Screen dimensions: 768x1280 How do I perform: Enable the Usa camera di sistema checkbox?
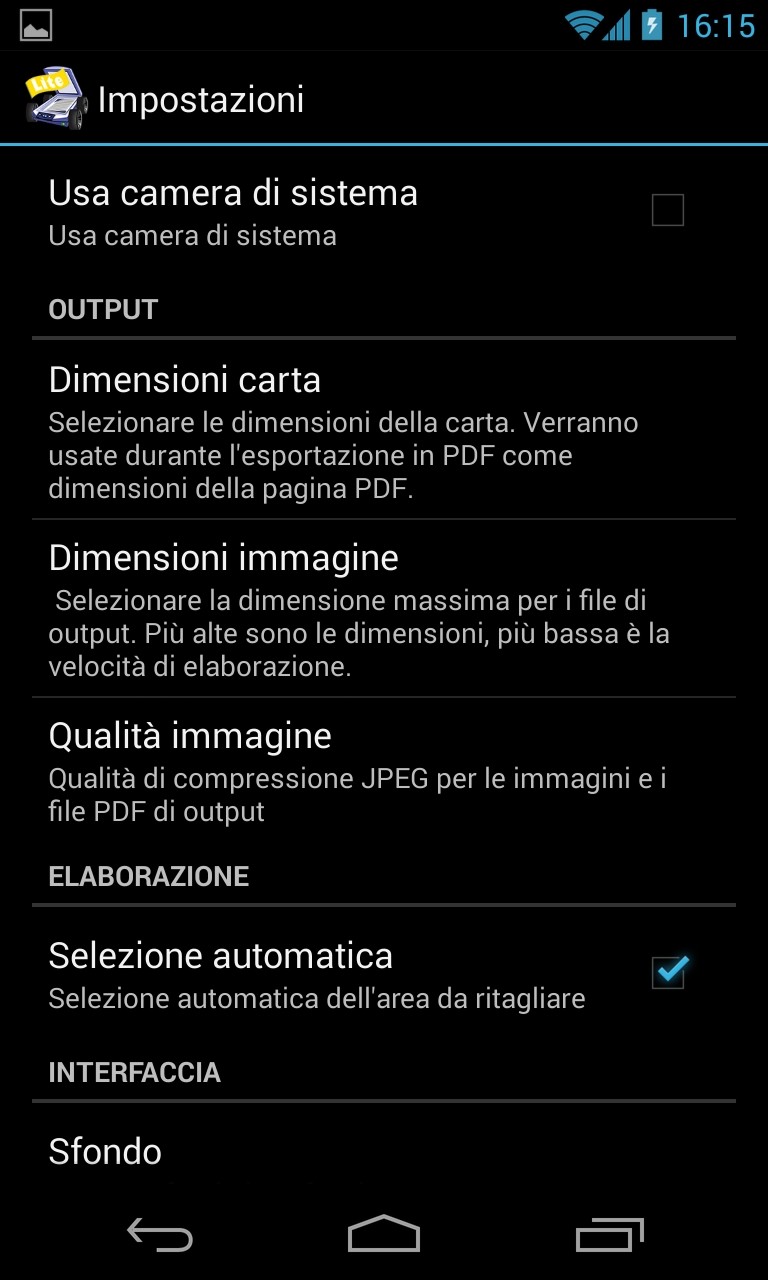667,210
